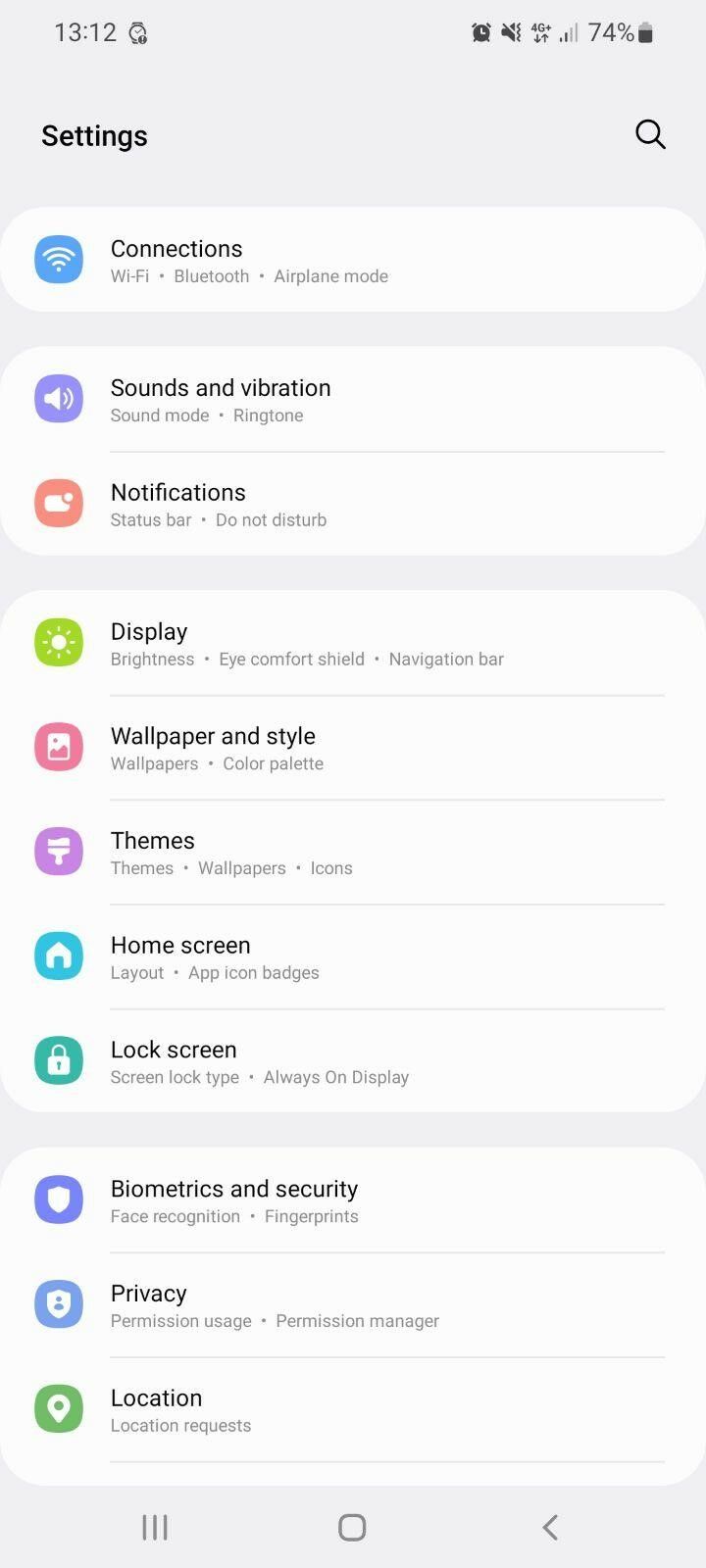Open the Themes row
The image size is (706, 1568).
[x=353, y=853]
